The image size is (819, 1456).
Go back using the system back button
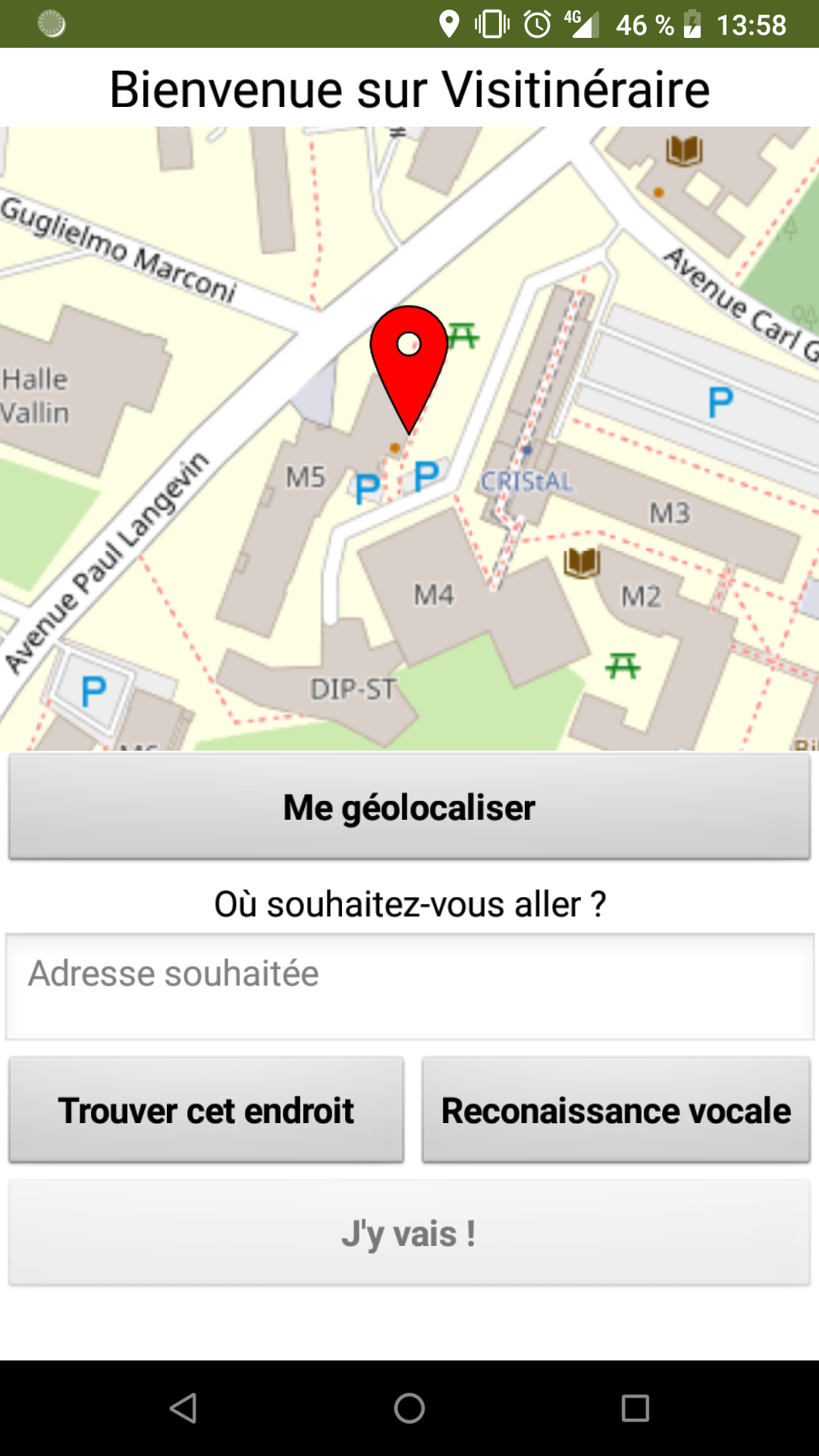click(x=184, y=1408)
